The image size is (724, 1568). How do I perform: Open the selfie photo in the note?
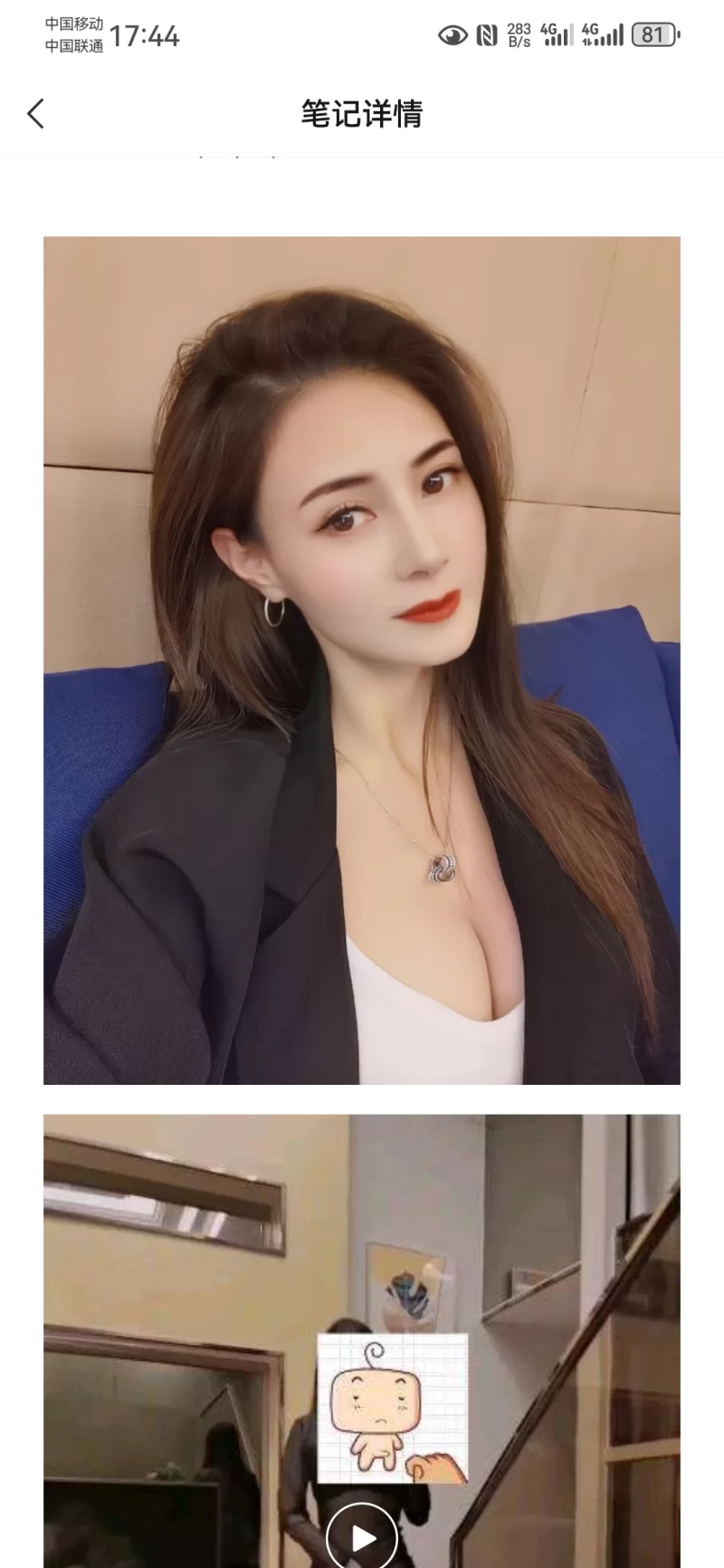click(x=362, y=660)
